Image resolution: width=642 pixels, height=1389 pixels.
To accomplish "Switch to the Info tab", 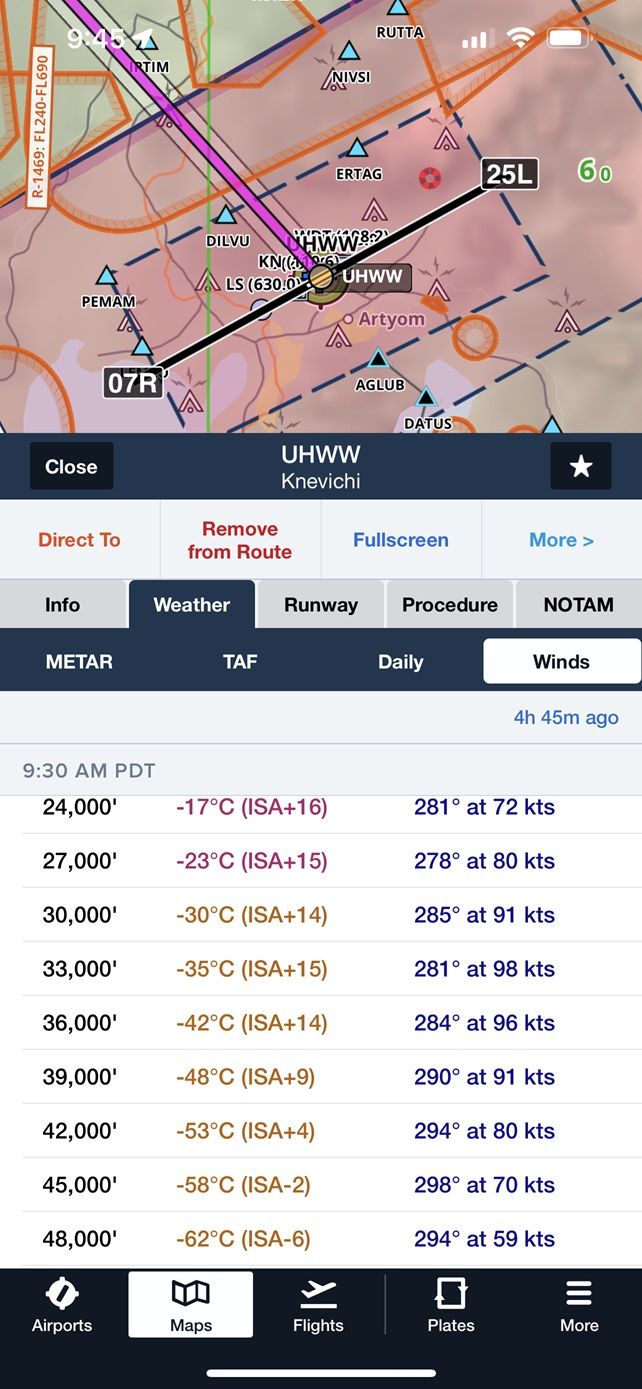I will click(x=62, y=605).
